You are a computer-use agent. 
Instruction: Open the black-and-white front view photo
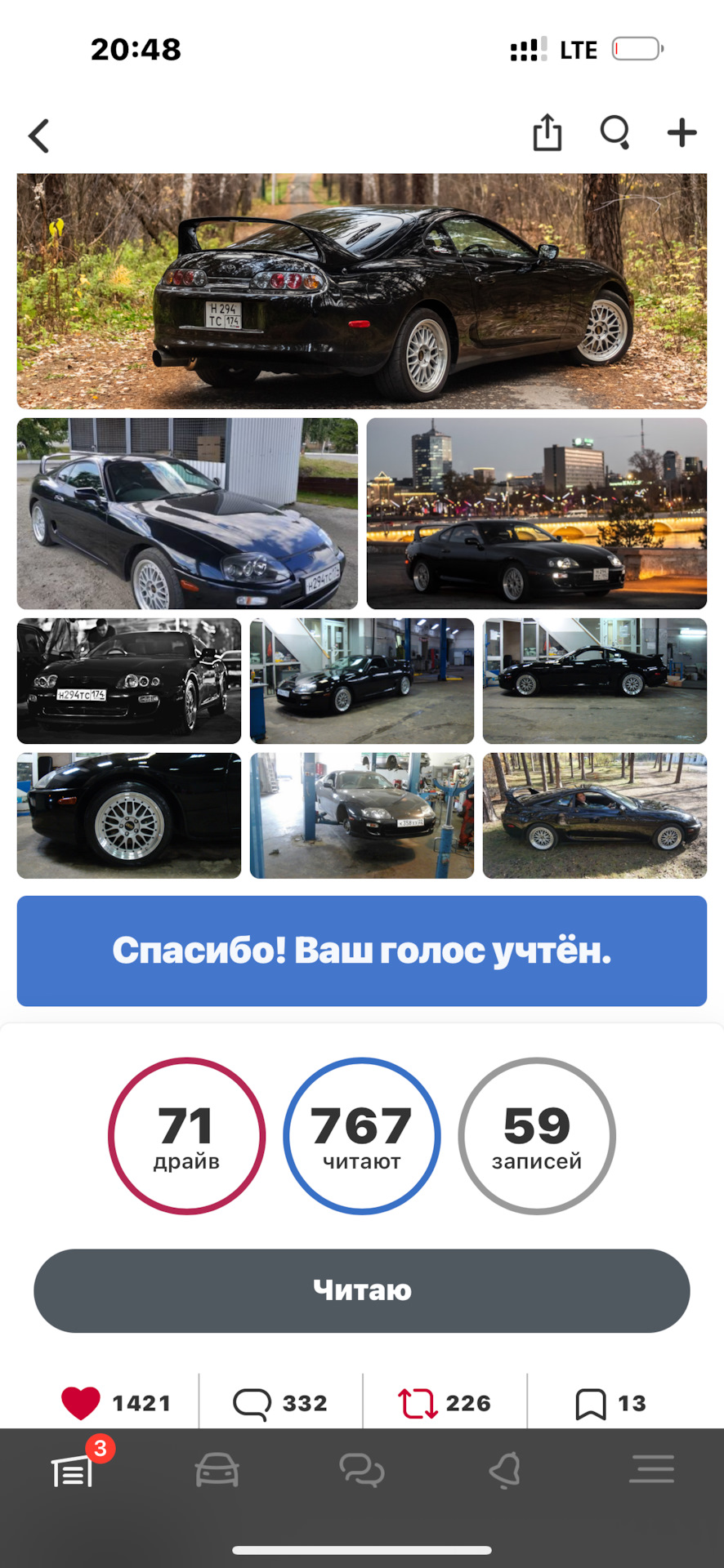tap(129, 680)
